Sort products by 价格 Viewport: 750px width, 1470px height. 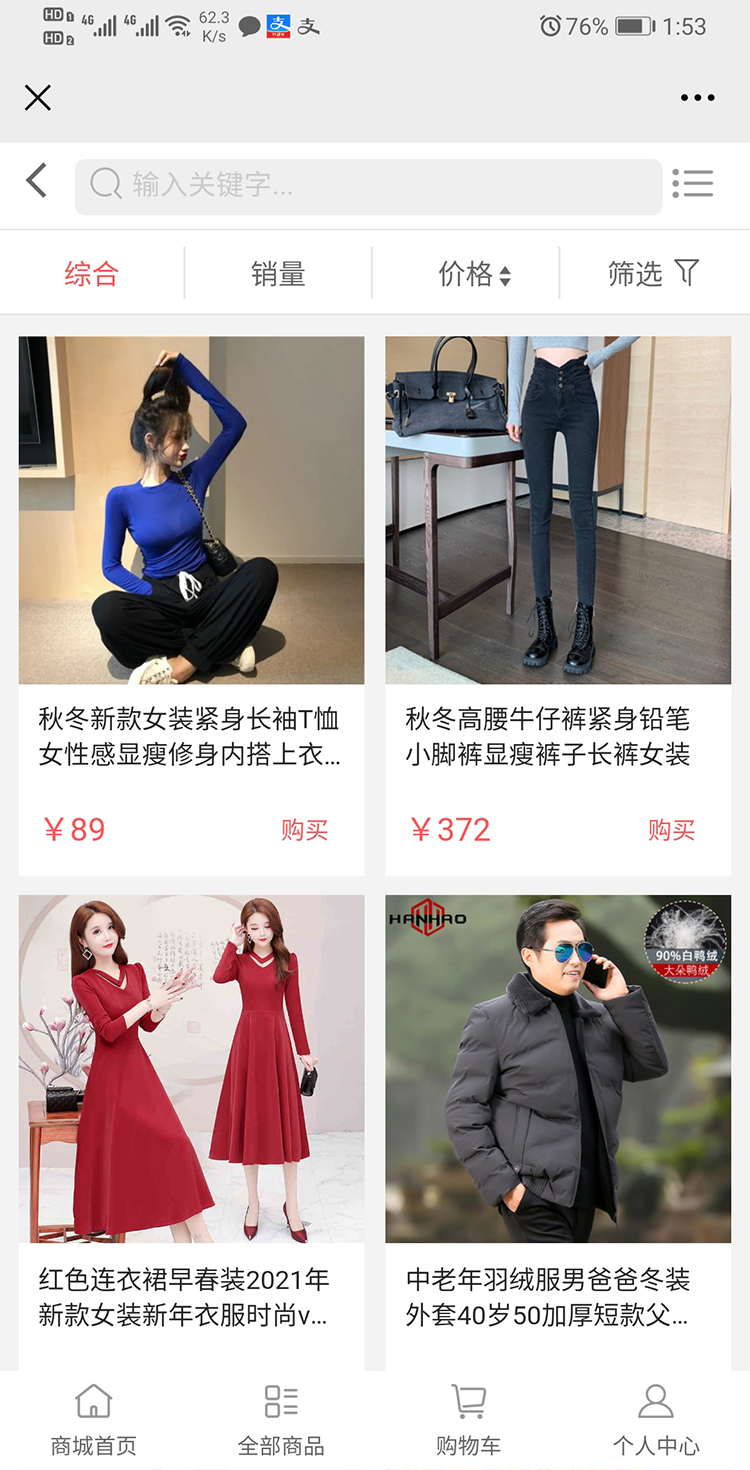474,274
